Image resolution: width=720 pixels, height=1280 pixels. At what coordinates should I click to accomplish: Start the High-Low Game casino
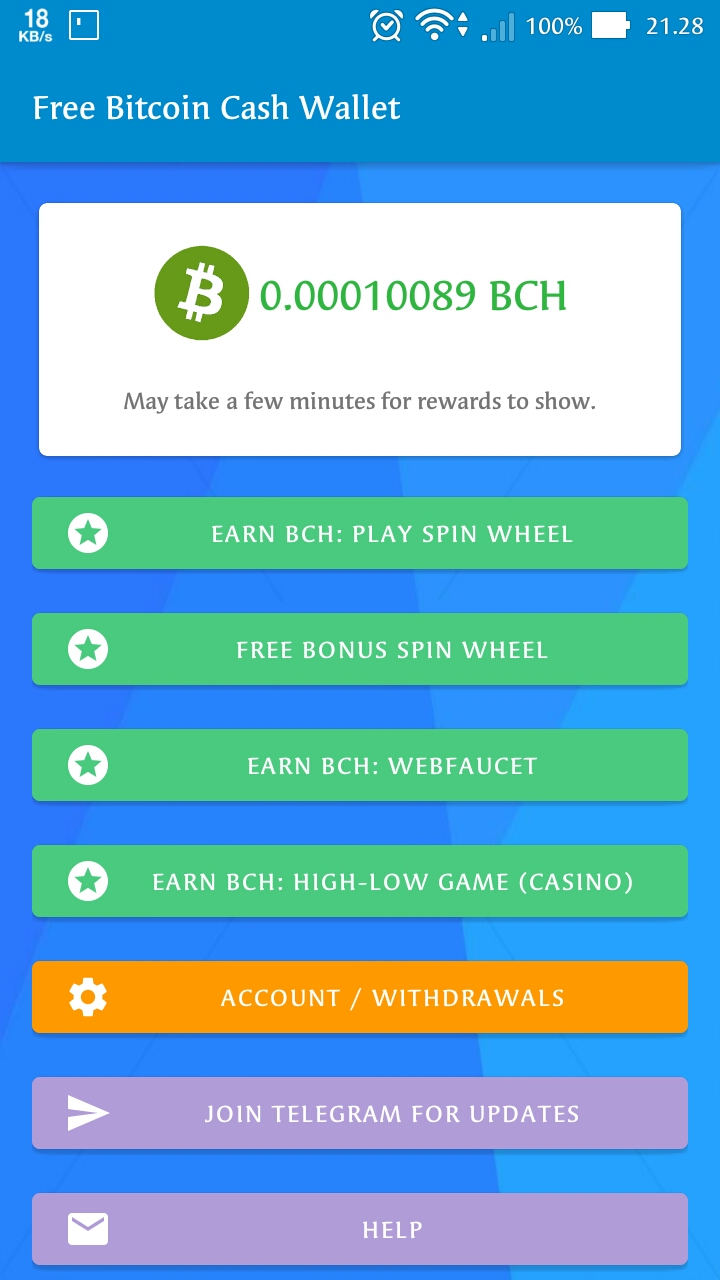[390, 881]
